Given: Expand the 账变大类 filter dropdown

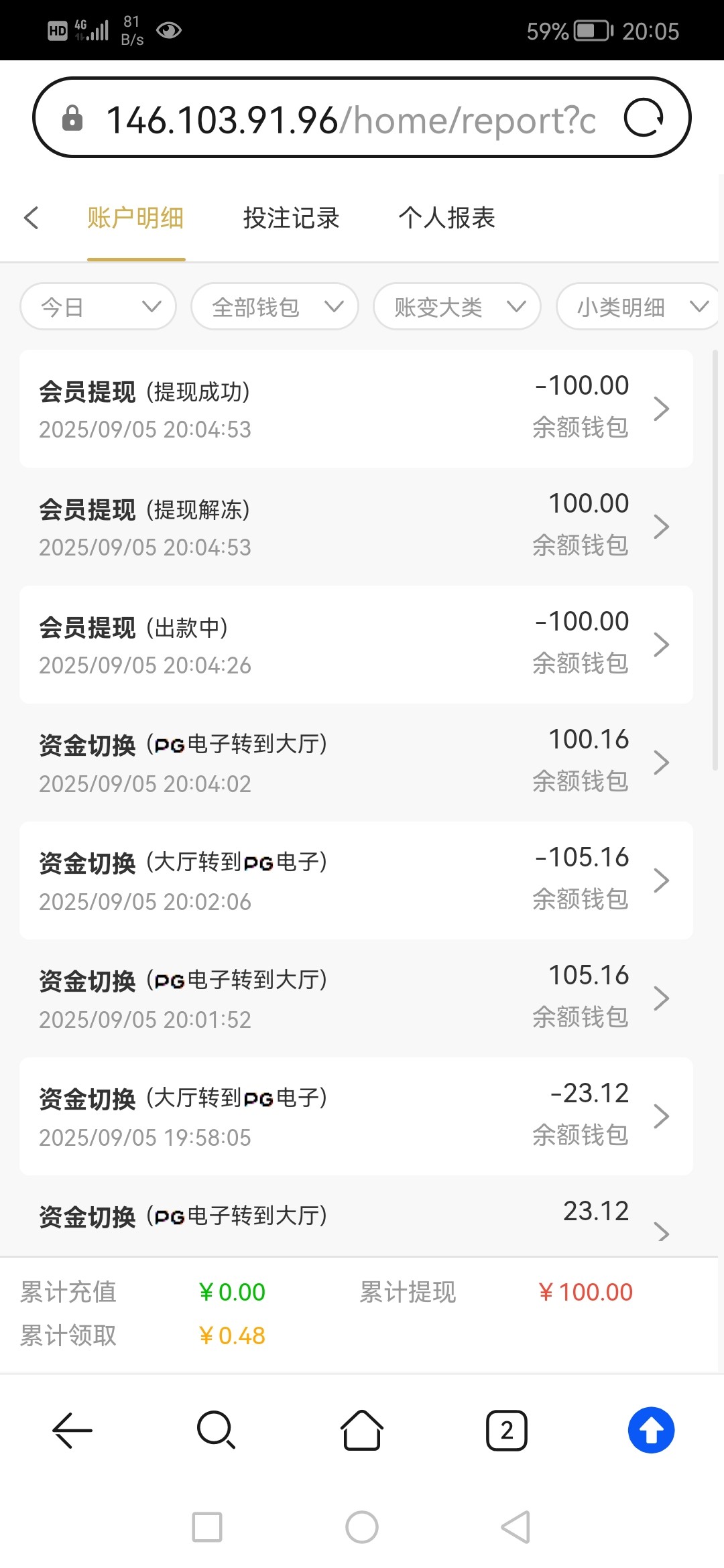Looking at the screenshot, I should (457, 307).
